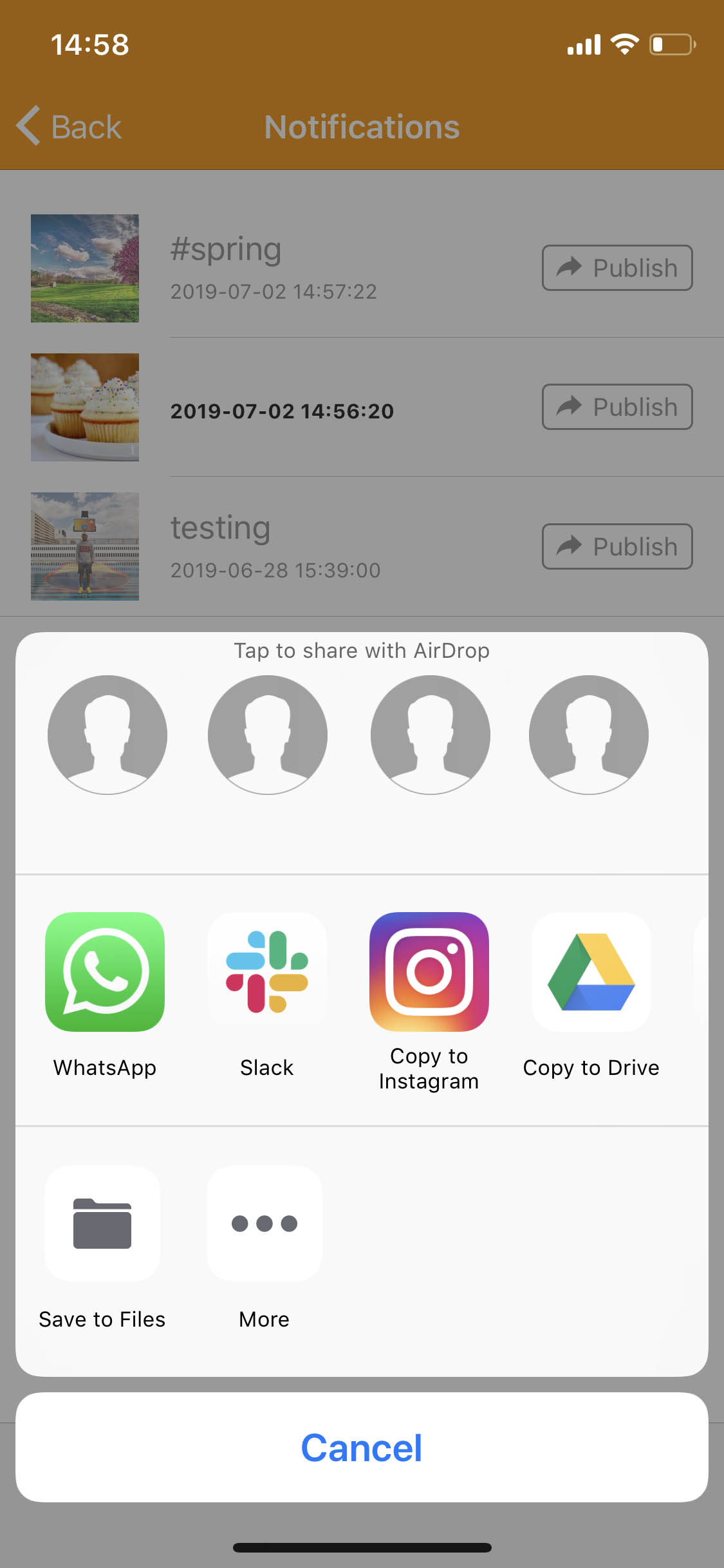Open the More sharing options

tap(264, 1224)
